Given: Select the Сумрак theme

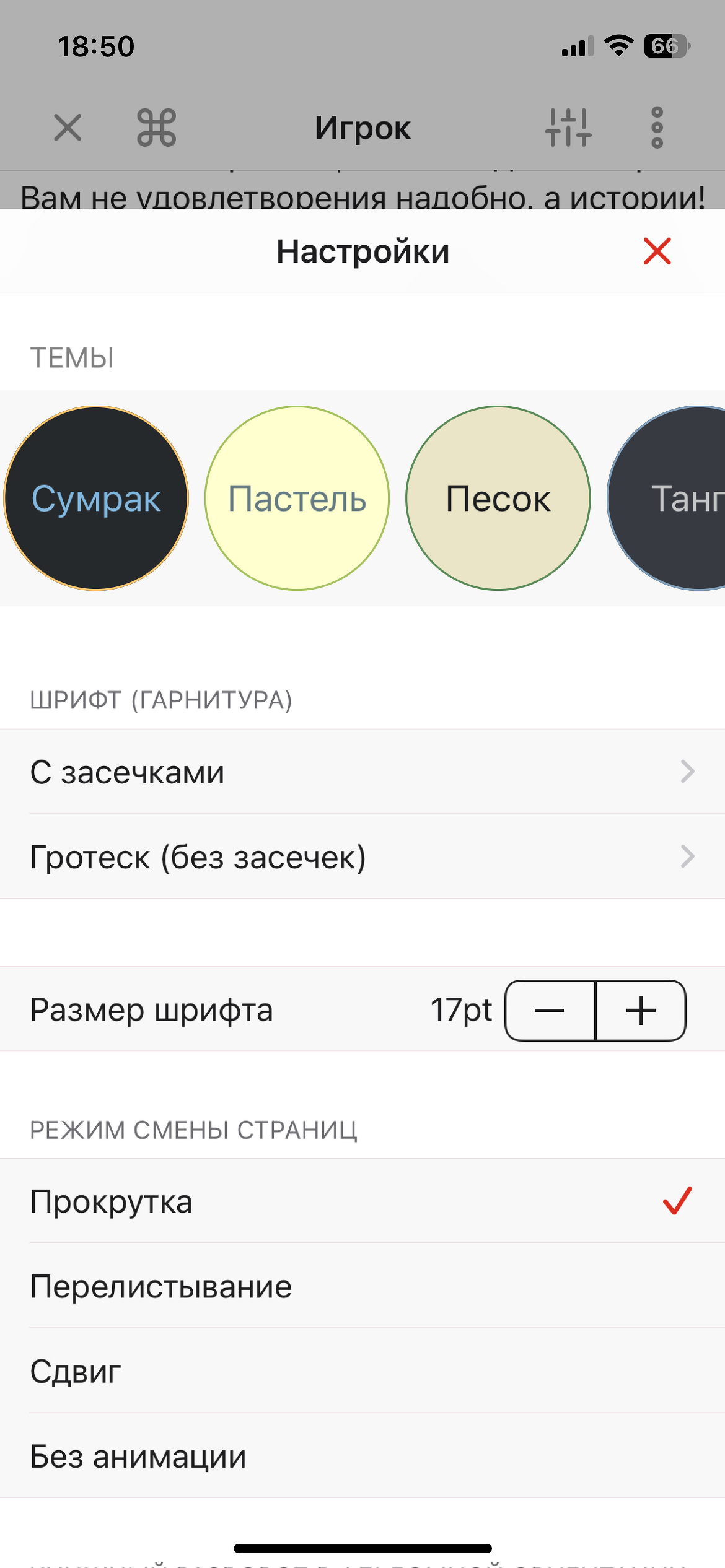Looking at the screenshot, I should pos(96,499).
